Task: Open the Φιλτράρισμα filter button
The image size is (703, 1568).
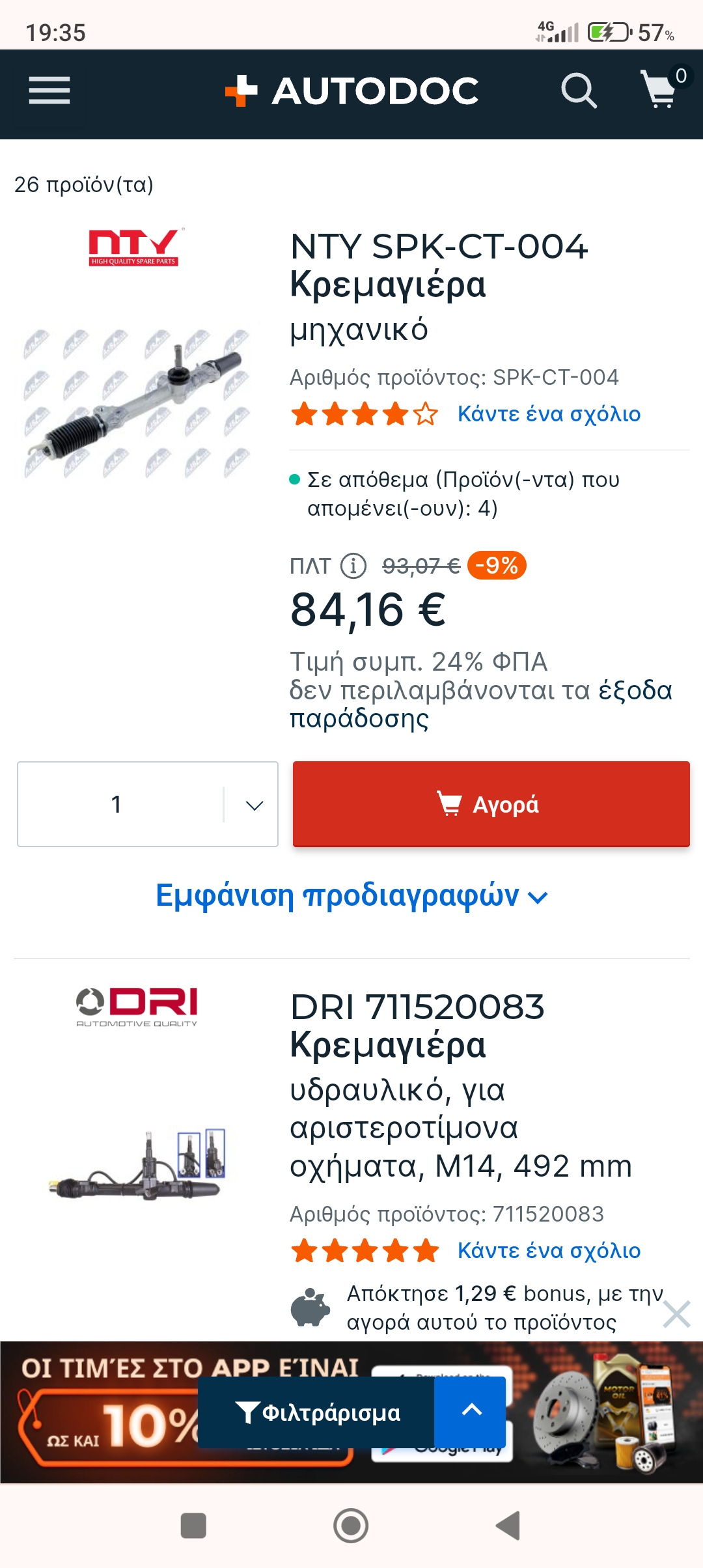Action: [x=316, y=1412]
